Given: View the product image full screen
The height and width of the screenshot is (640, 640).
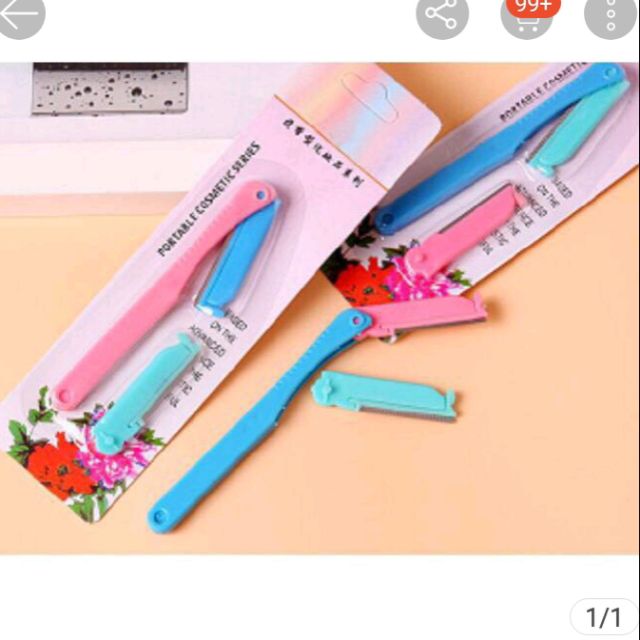Looking at the screenshot, I should [320, 310].
